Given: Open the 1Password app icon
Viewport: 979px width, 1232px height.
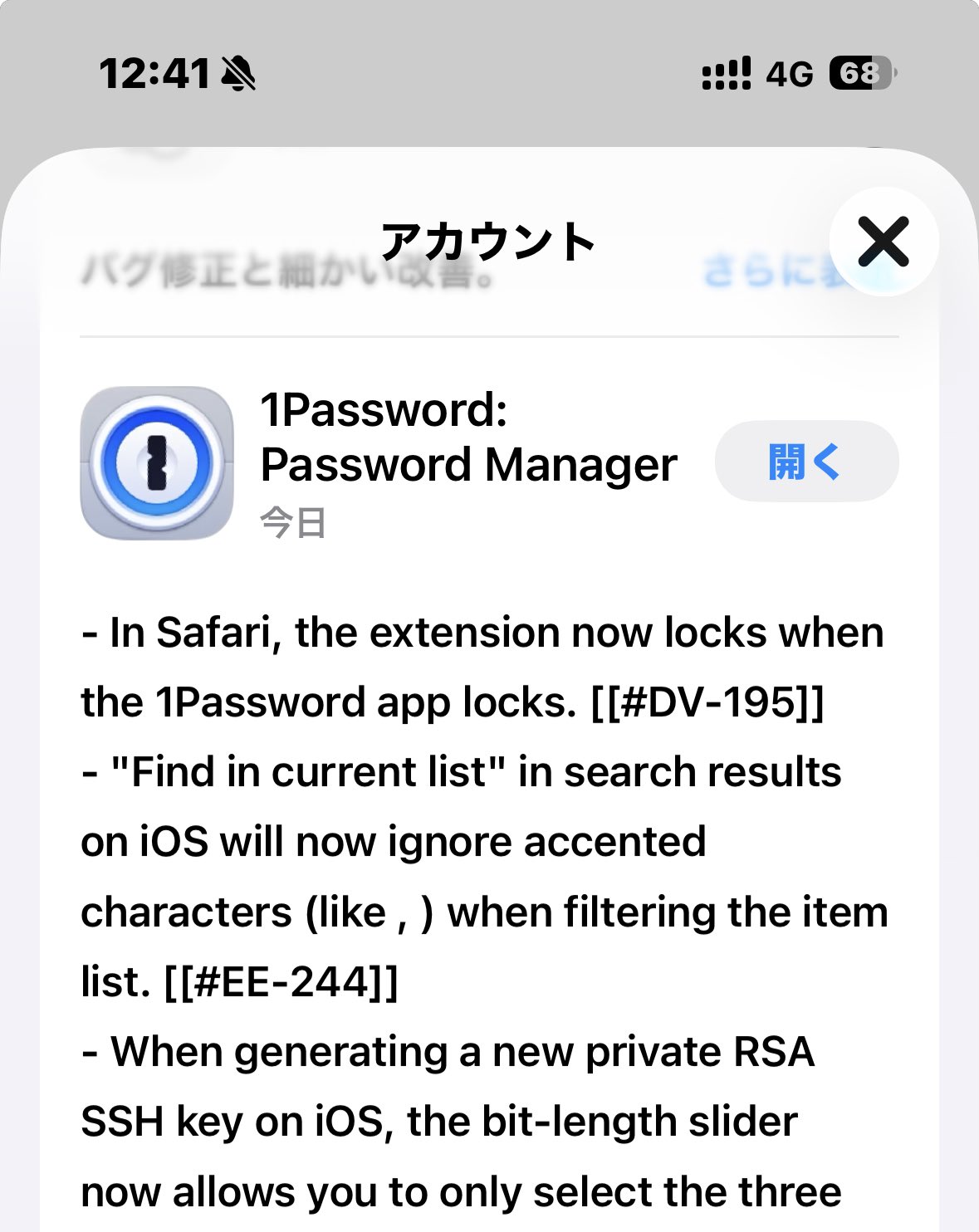Looking at the screenshot, I should tap(156, 462).
